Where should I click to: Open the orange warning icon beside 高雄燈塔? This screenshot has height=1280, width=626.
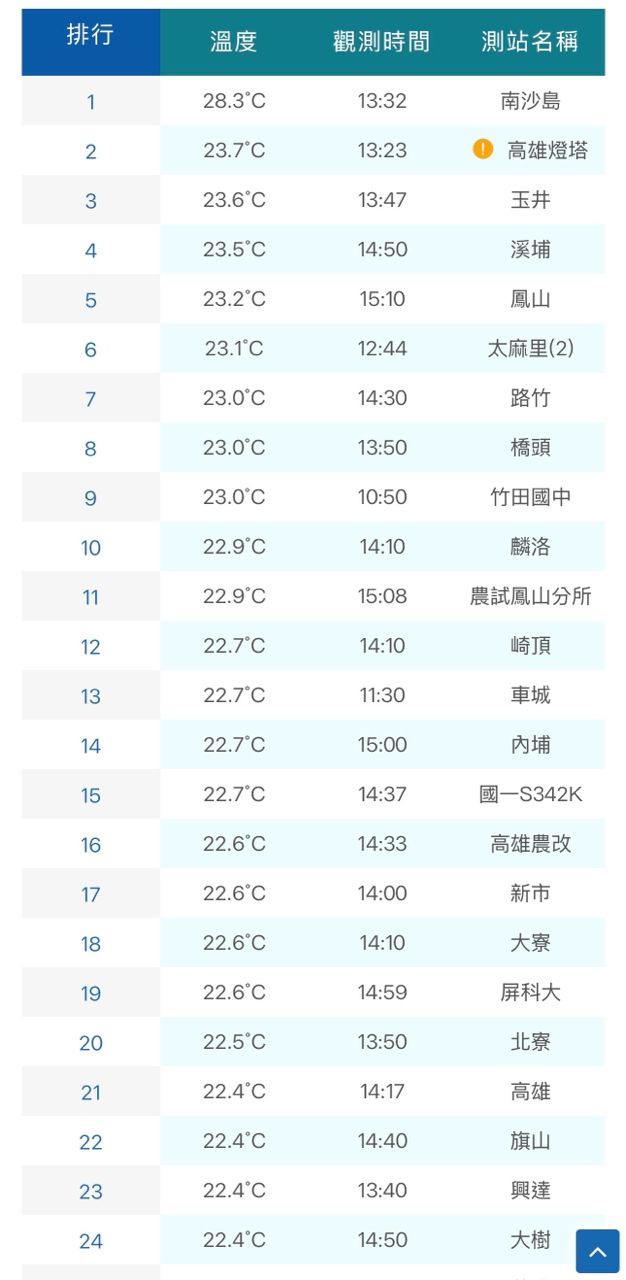[x=483, y=150]
